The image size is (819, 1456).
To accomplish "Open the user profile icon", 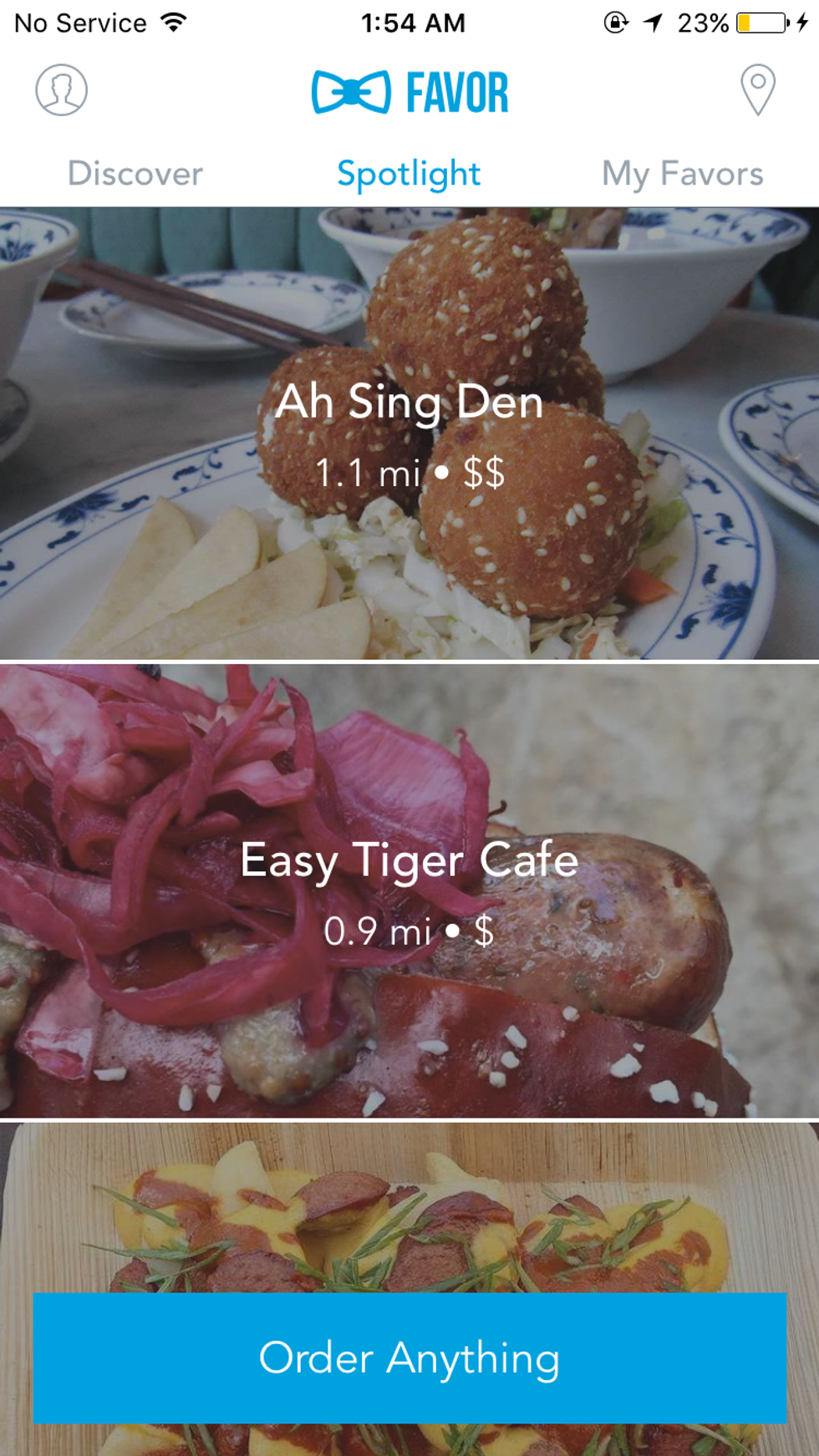I will (61, 90).
